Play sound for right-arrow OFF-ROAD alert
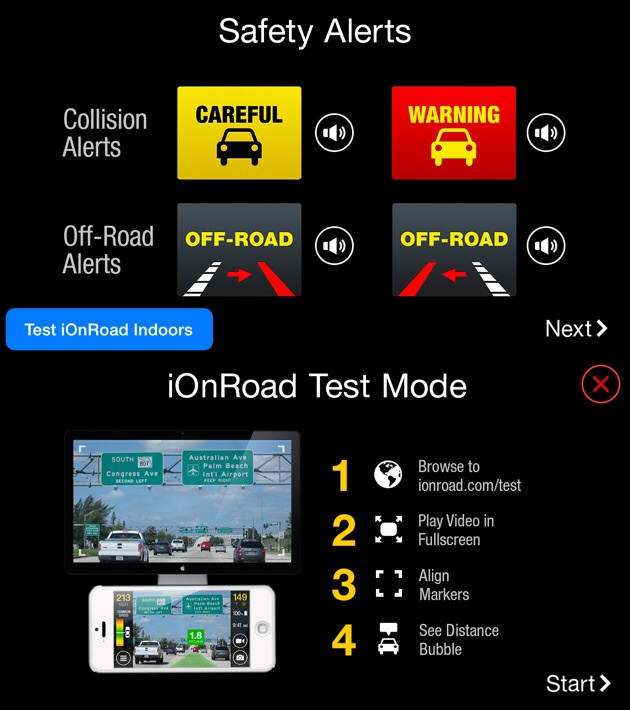The image size is (630, 710). click(334, 245)
